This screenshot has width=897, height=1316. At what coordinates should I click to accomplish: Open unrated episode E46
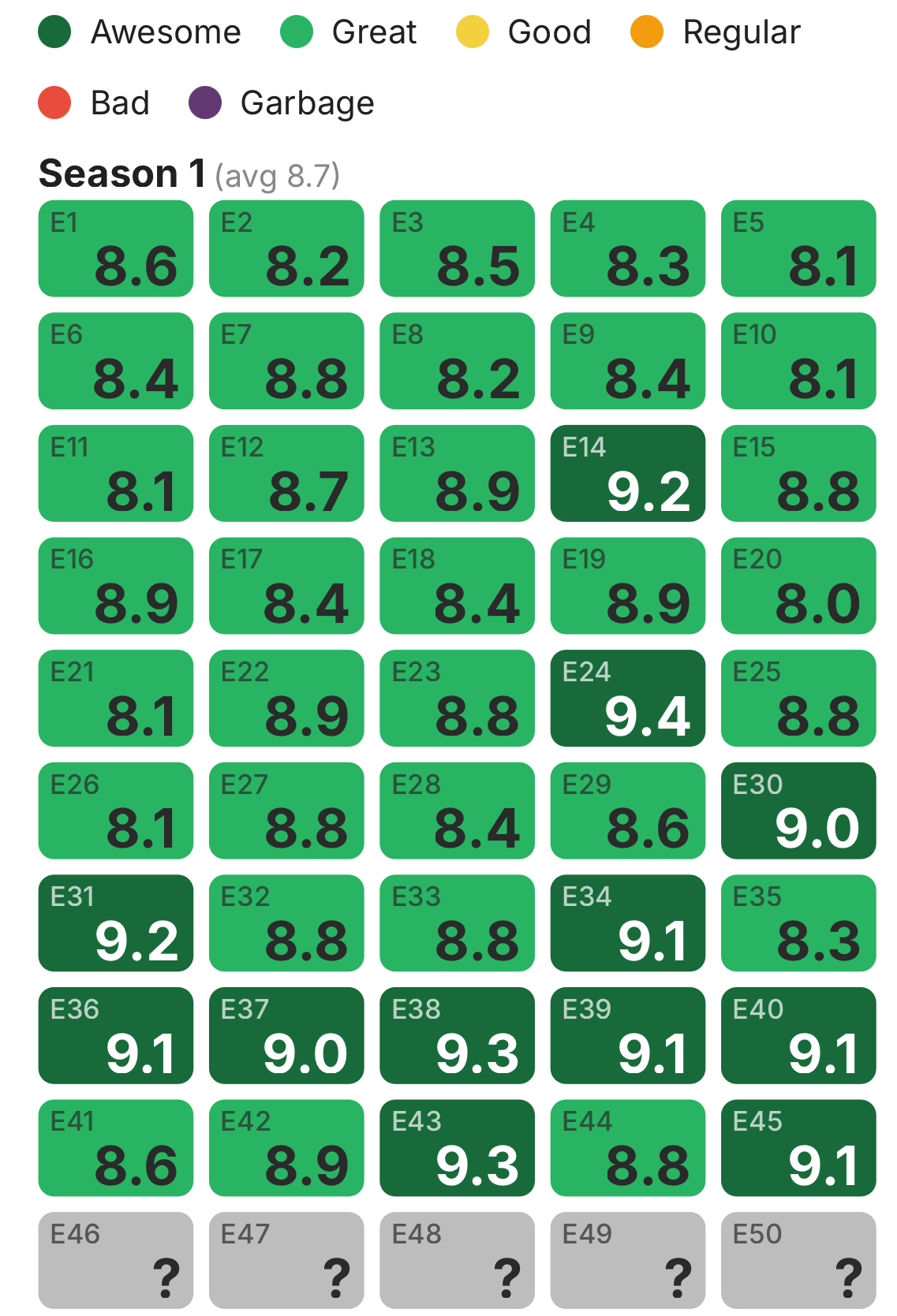[x=116, y=1260]
